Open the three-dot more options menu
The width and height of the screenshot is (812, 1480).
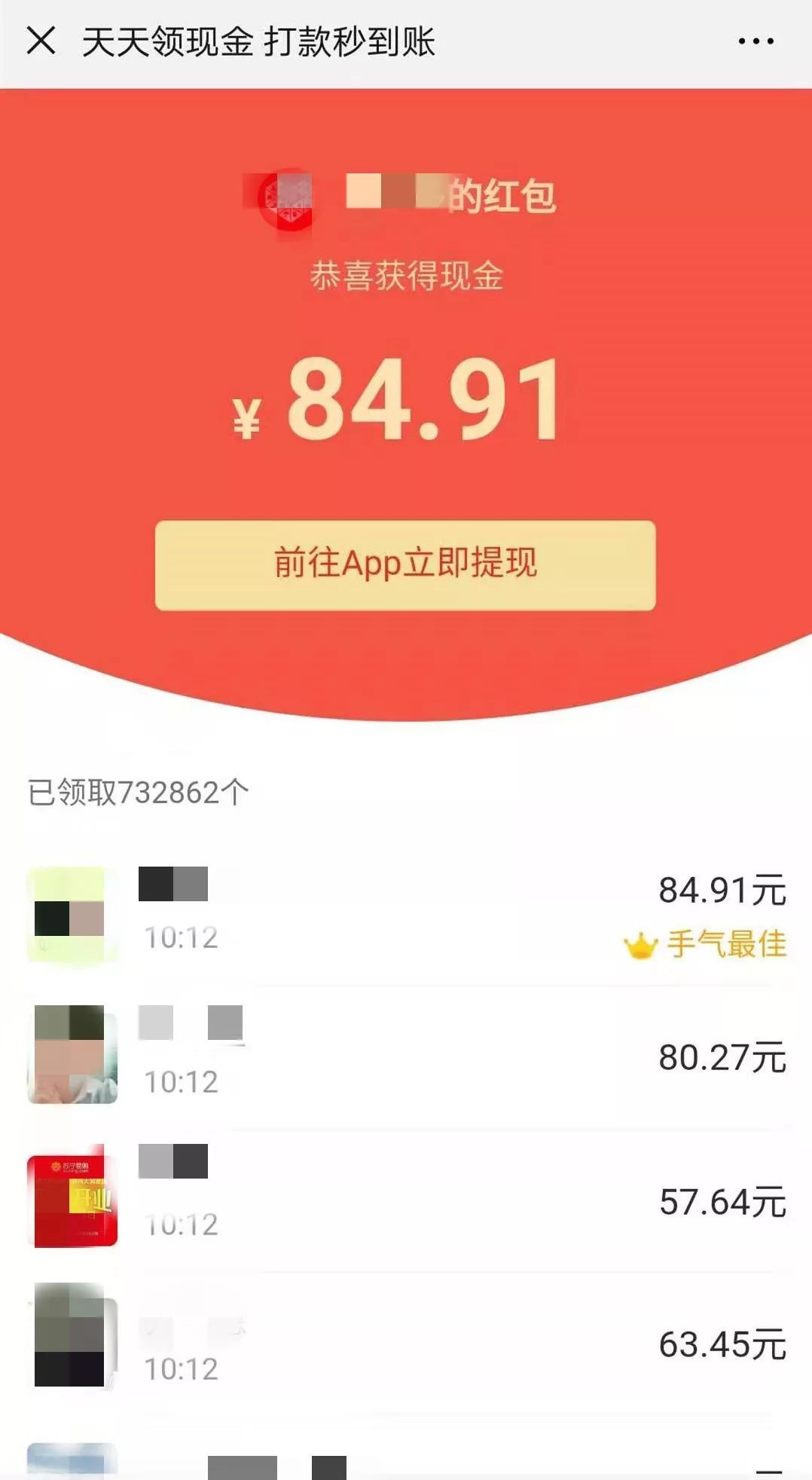[756, 41]
